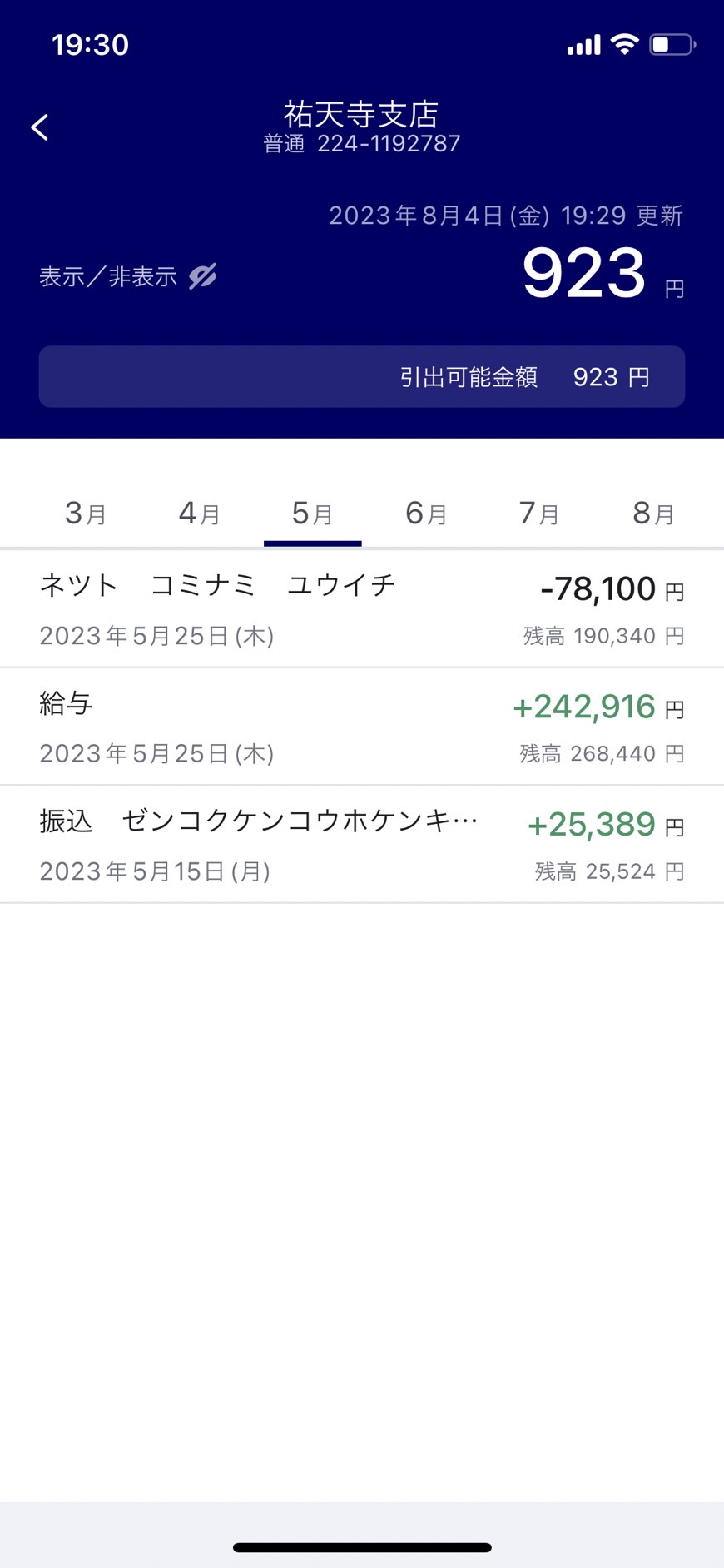724x1568 pixels.
Task: Go back with the top-left arrow
Action: [39, 127]
